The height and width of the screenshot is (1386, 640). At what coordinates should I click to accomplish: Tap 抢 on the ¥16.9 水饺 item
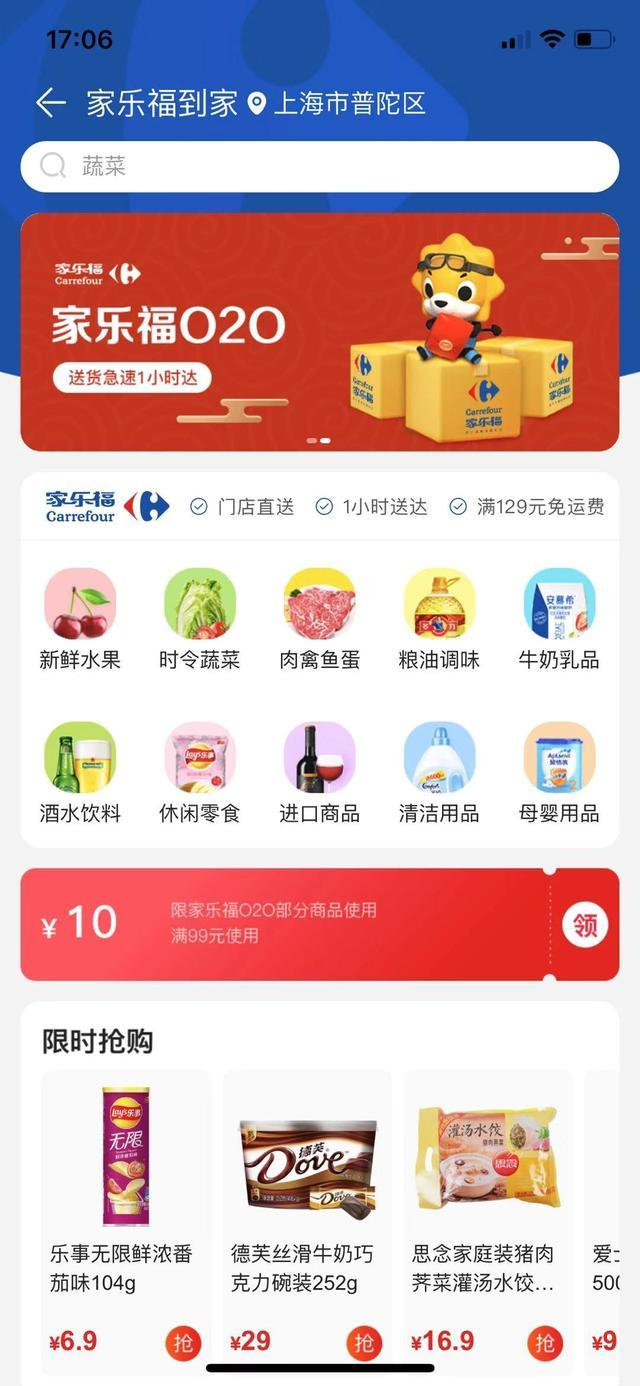pos(545,1342)
